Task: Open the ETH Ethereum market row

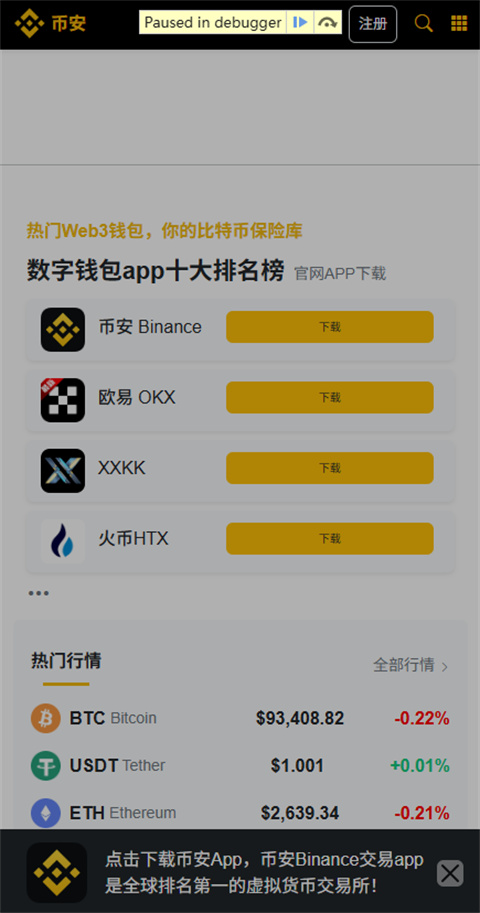Action: coord(240,812)
